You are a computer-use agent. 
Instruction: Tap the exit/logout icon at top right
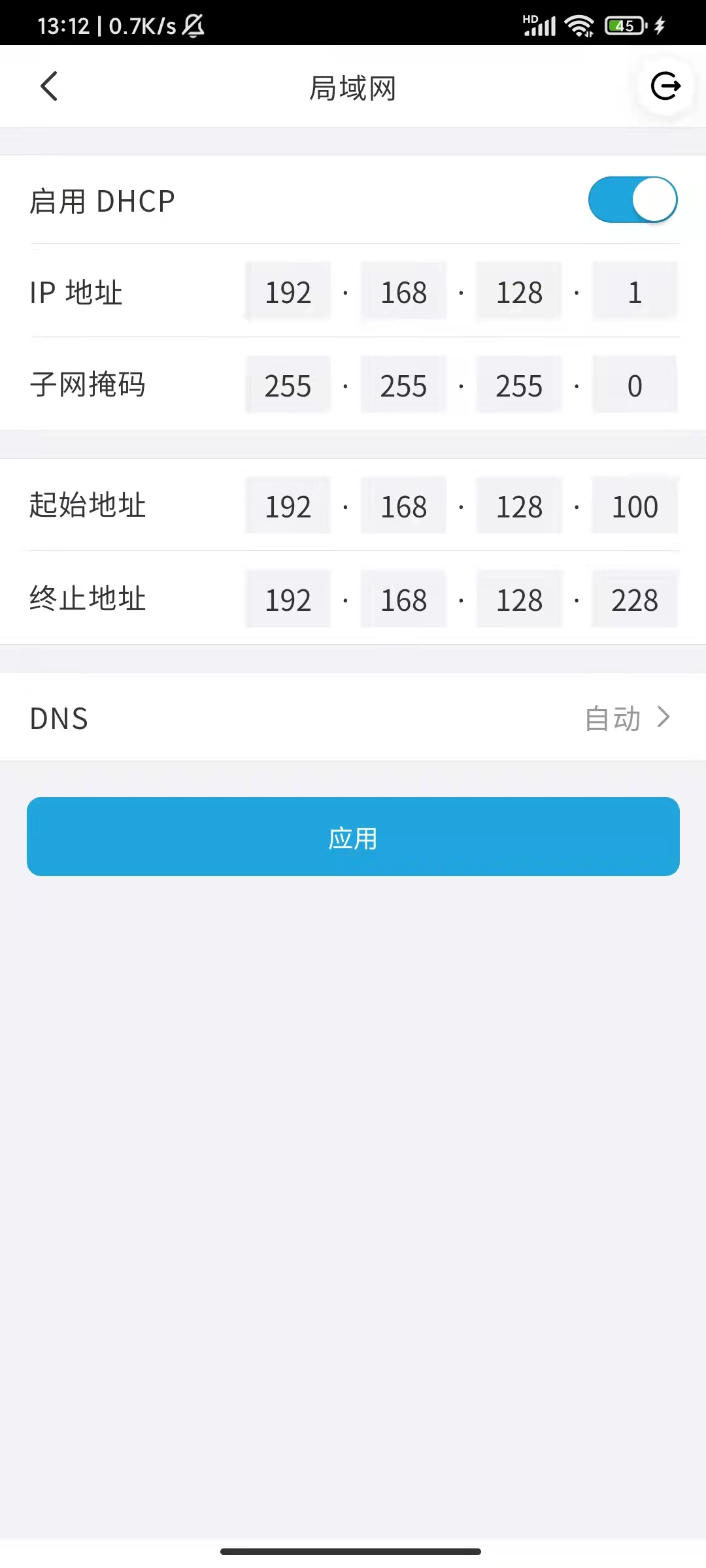coord(665,86)
